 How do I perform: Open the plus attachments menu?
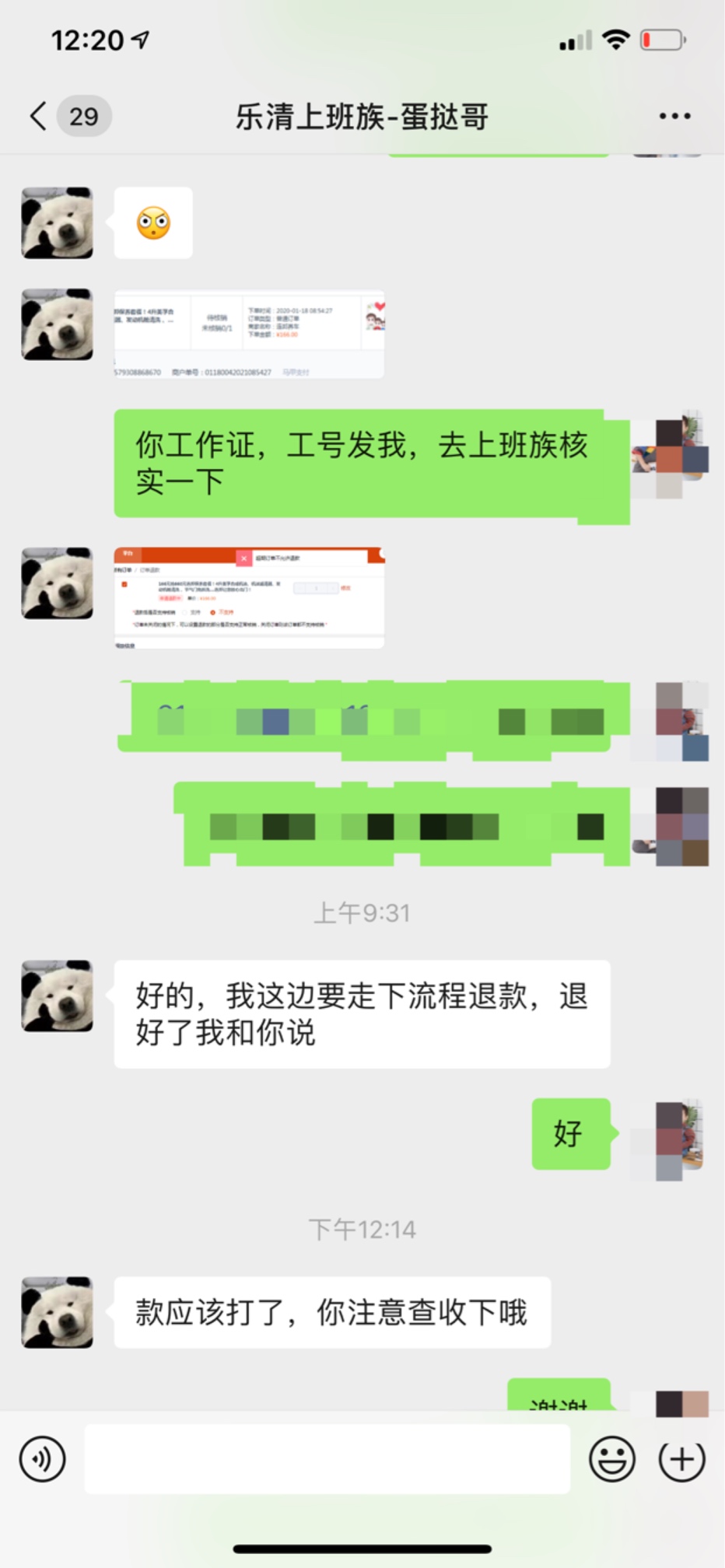[x=681, y=1459]
